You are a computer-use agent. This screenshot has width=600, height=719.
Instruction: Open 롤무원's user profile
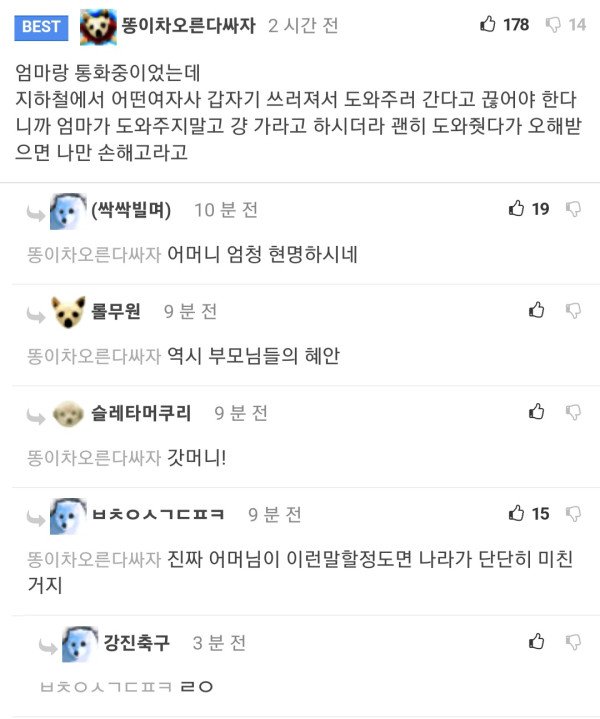tap(115, 311)
